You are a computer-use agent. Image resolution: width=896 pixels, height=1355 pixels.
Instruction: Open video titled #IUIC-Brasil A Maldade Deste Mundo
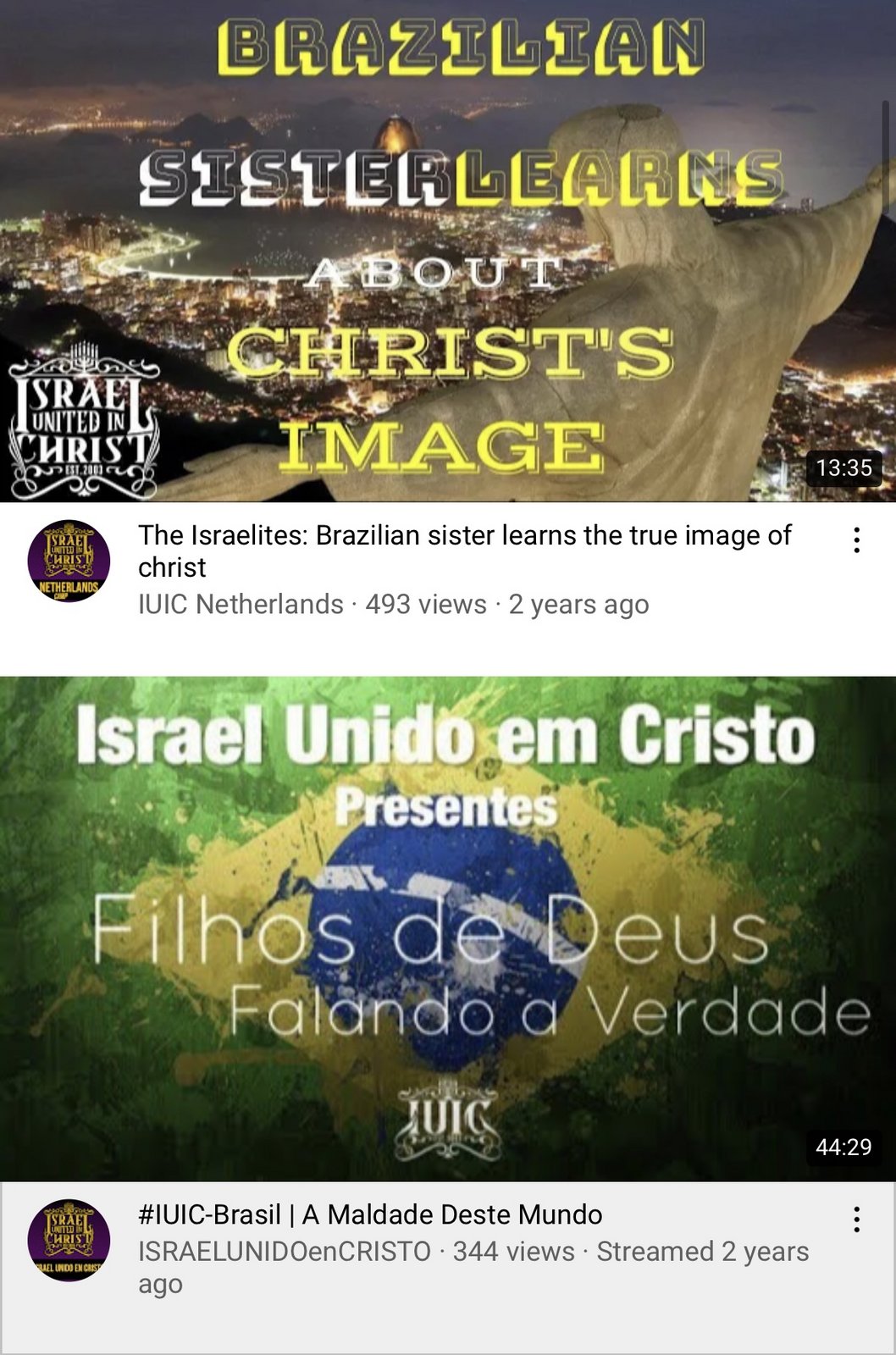370,1214
